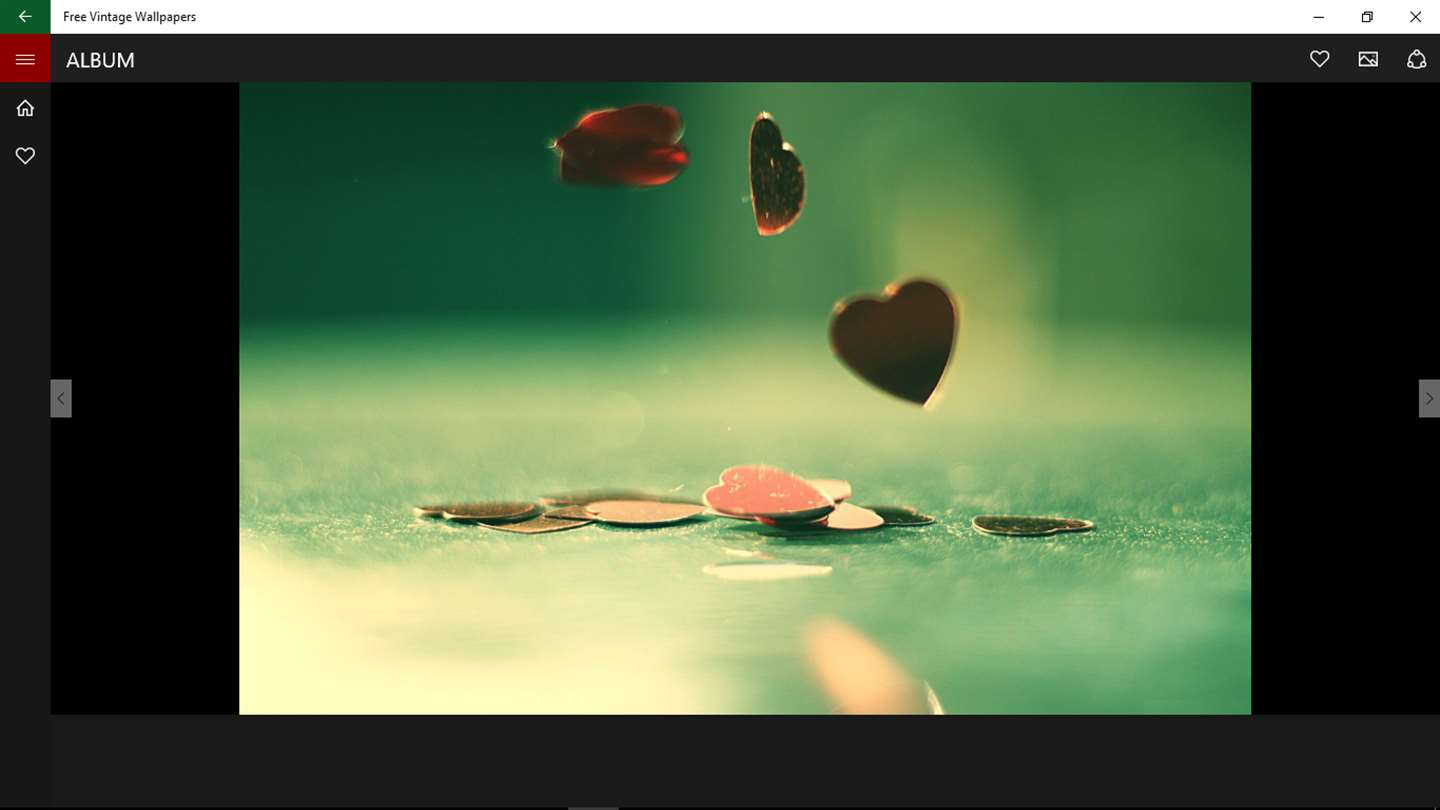This screenshot has width=1440, height=810.
Task: Show the next wallpaper
Action: click(1429, 398)
